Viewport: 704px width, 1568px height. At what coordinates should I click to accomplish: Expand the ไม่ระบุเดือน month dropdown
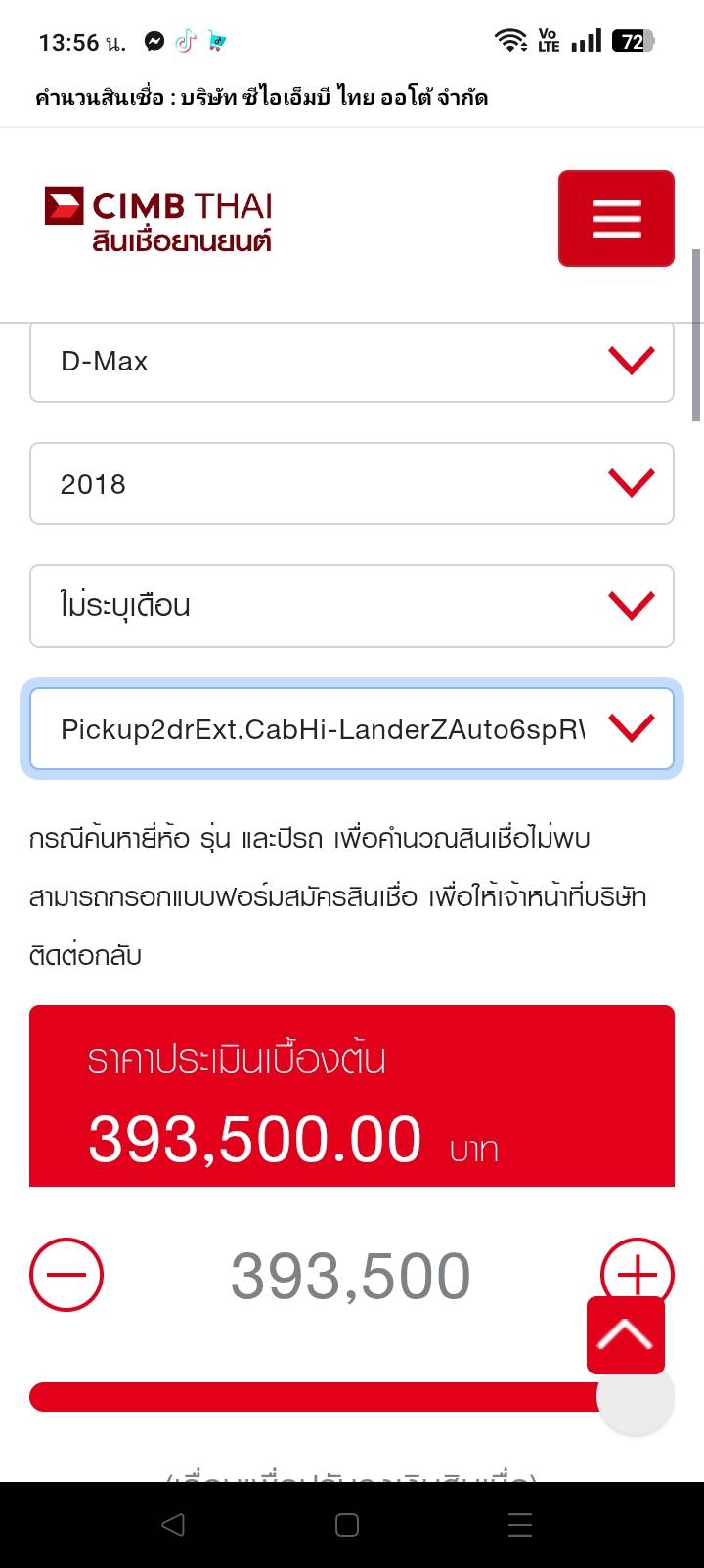(352, 606)
